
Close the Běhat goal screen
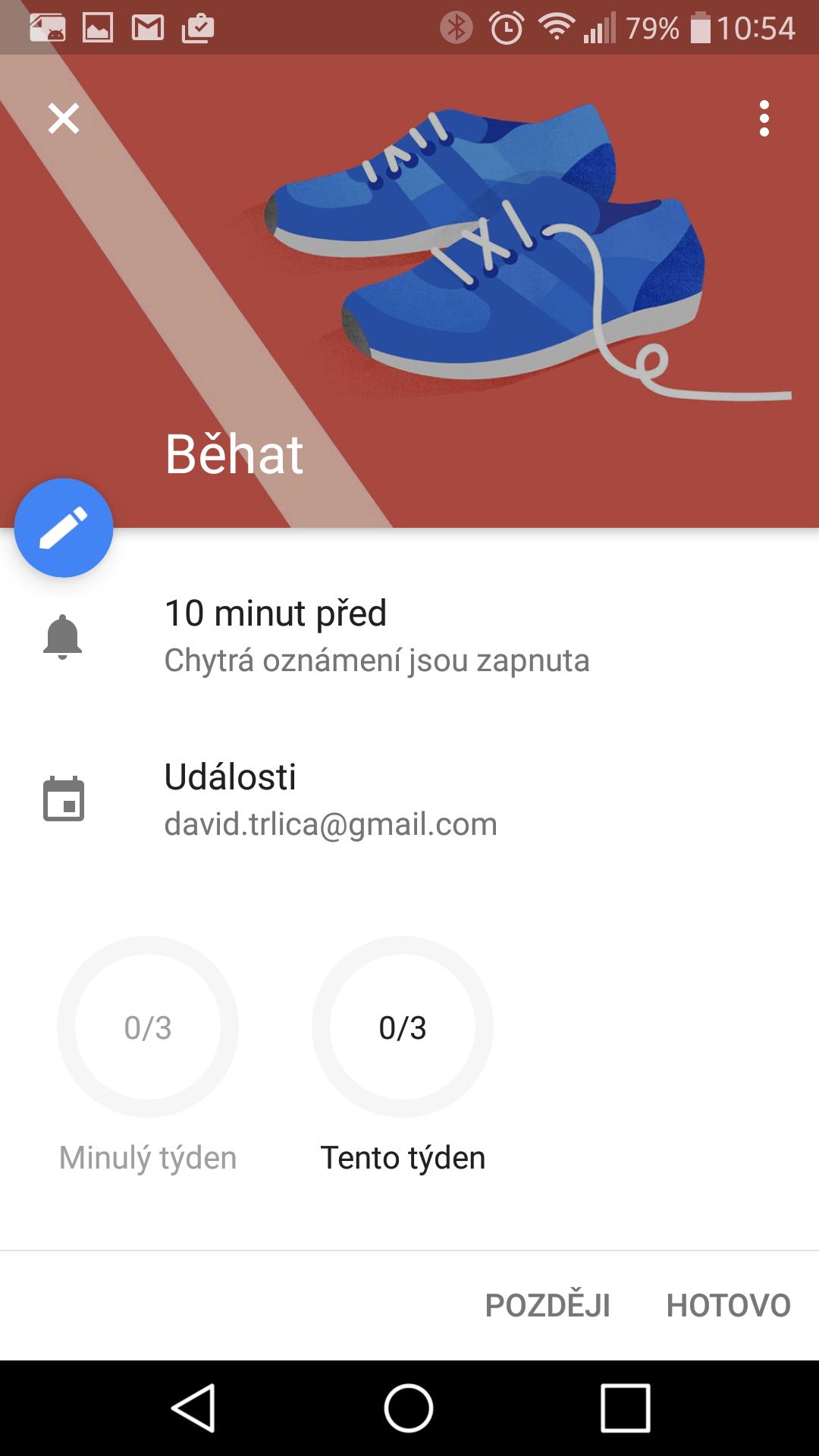coord(64,118)
